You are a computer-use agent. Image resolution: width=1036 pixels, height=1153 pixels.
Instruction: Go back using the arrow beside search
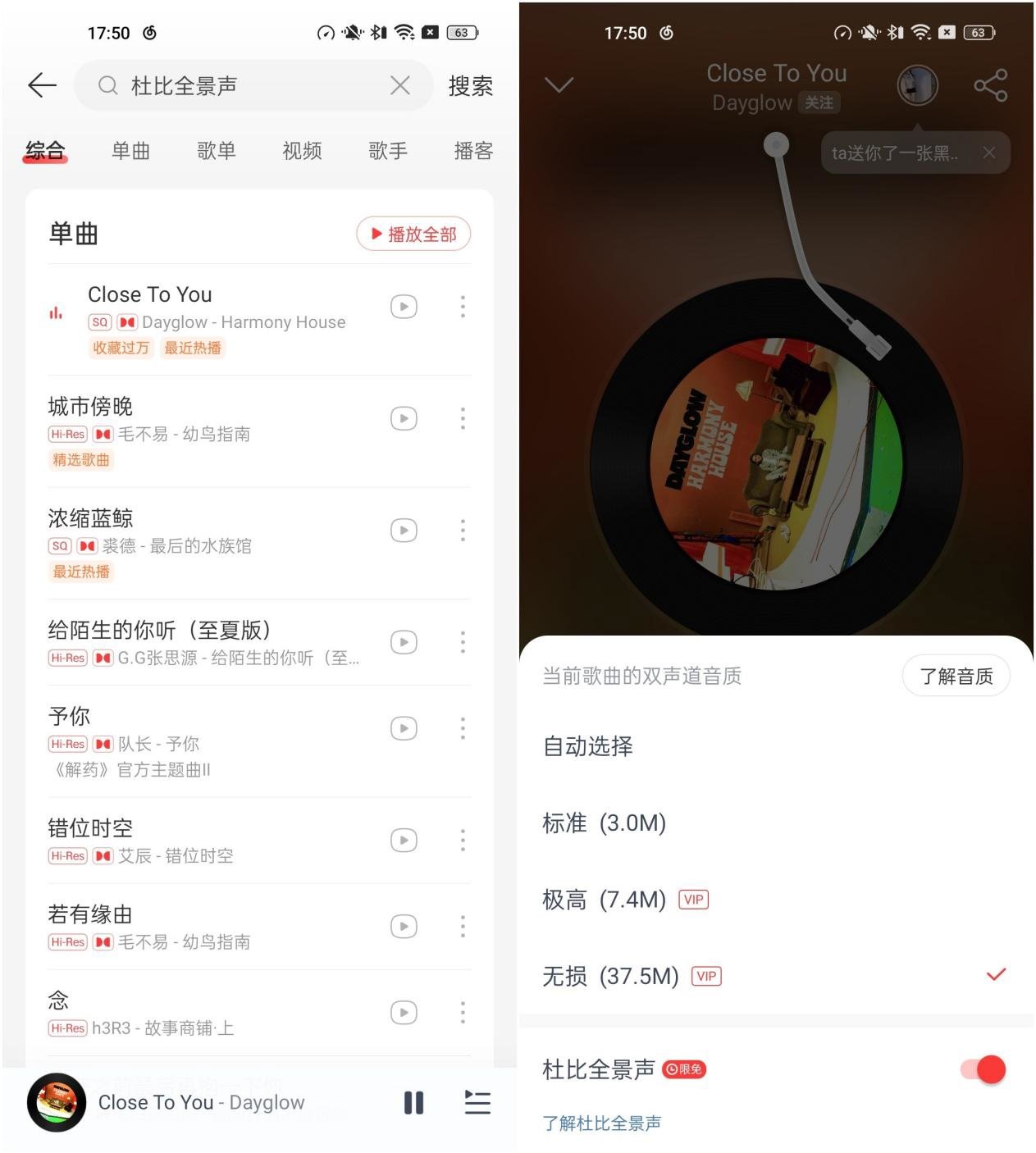point(42,85)
